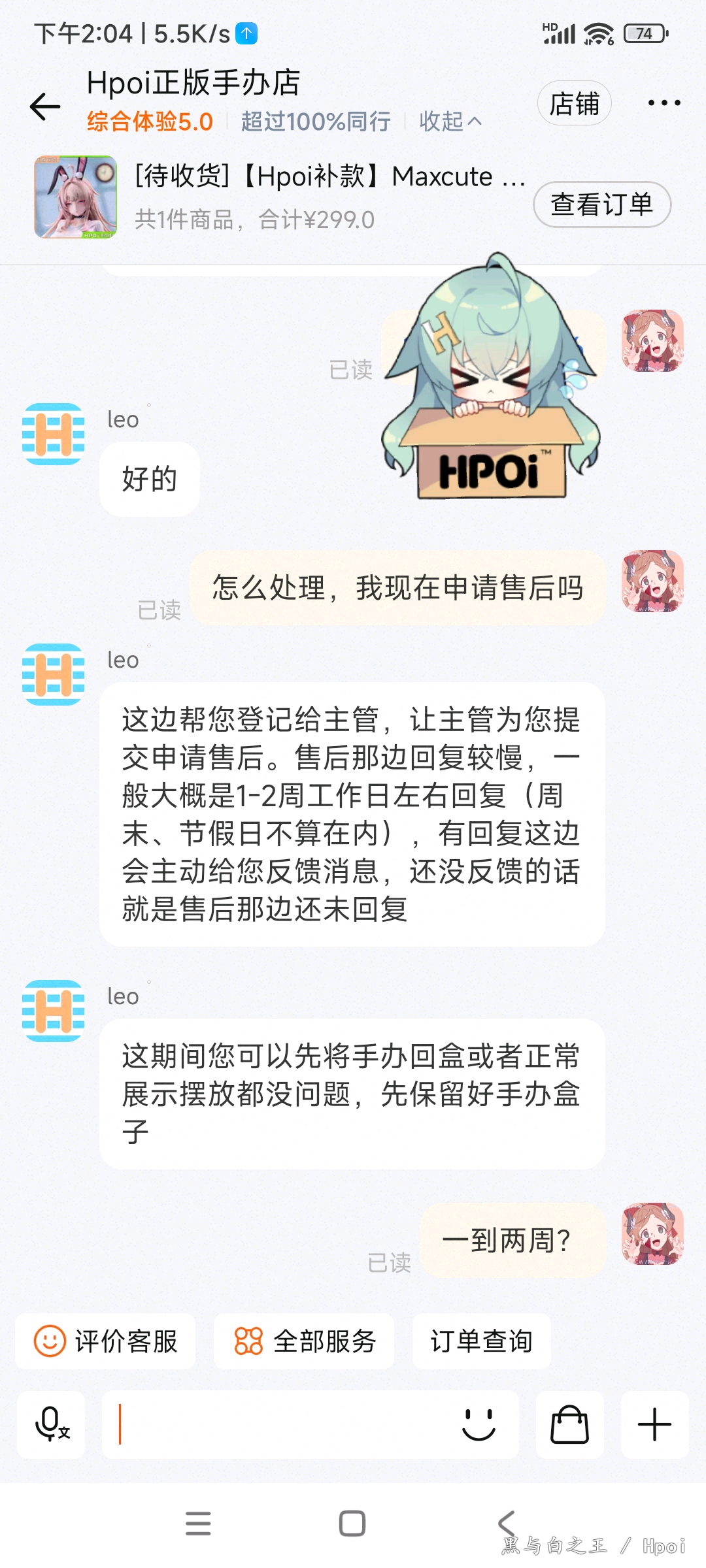Tap the system home button
This screenshot has width=706, height=1568.
click(x=352, y=1524)
